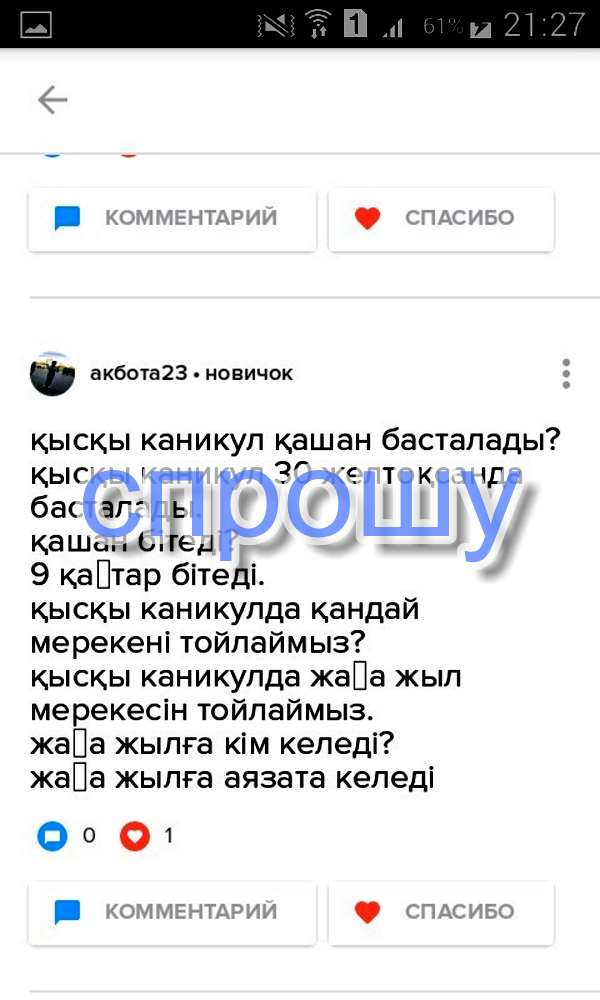
Task: Tap the comment count icon under акбота23's answer
Action: [x=52, y=836]
